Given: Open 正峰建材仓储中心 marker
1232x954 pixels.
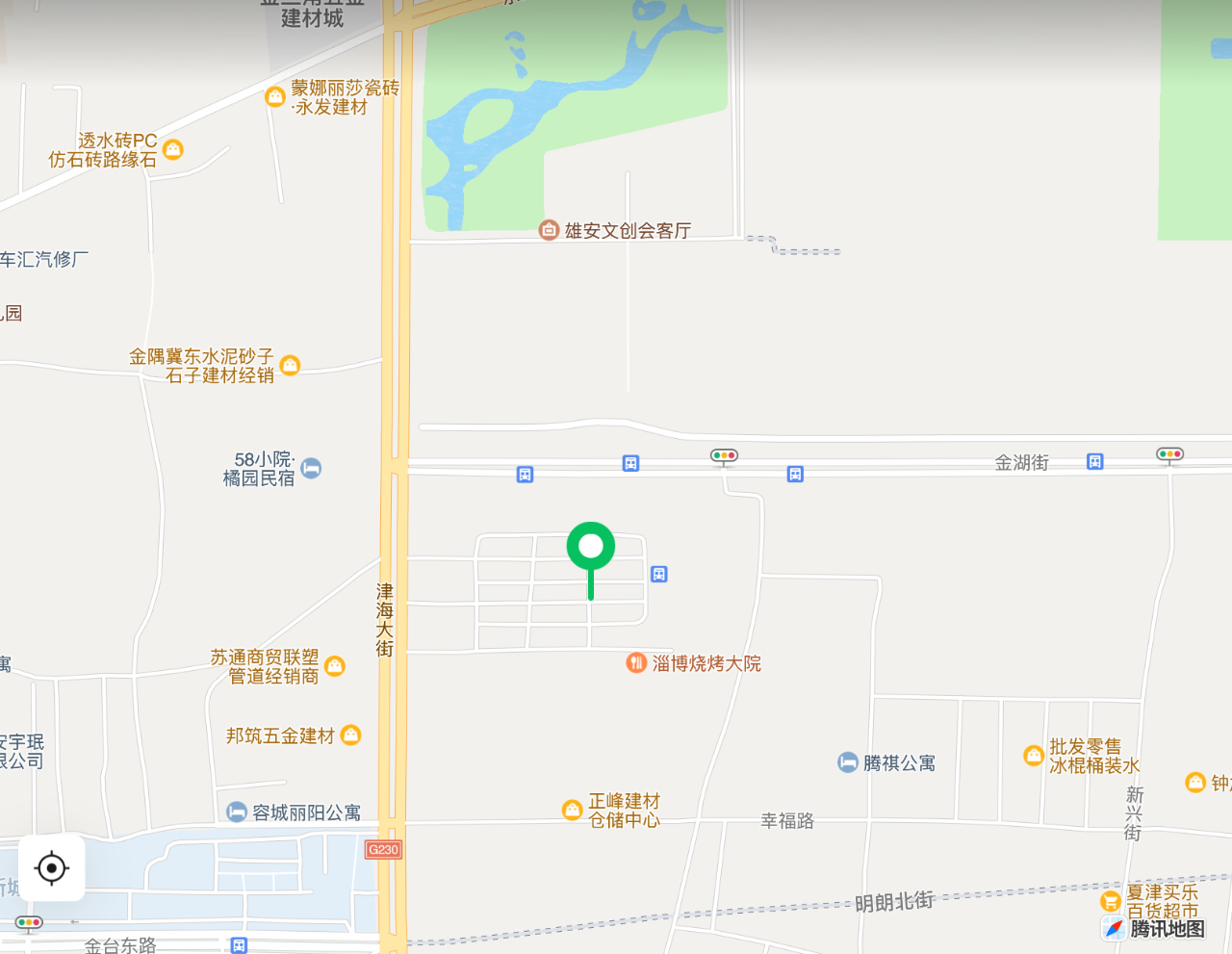Looking at the screenshot, I should [573, 811].
